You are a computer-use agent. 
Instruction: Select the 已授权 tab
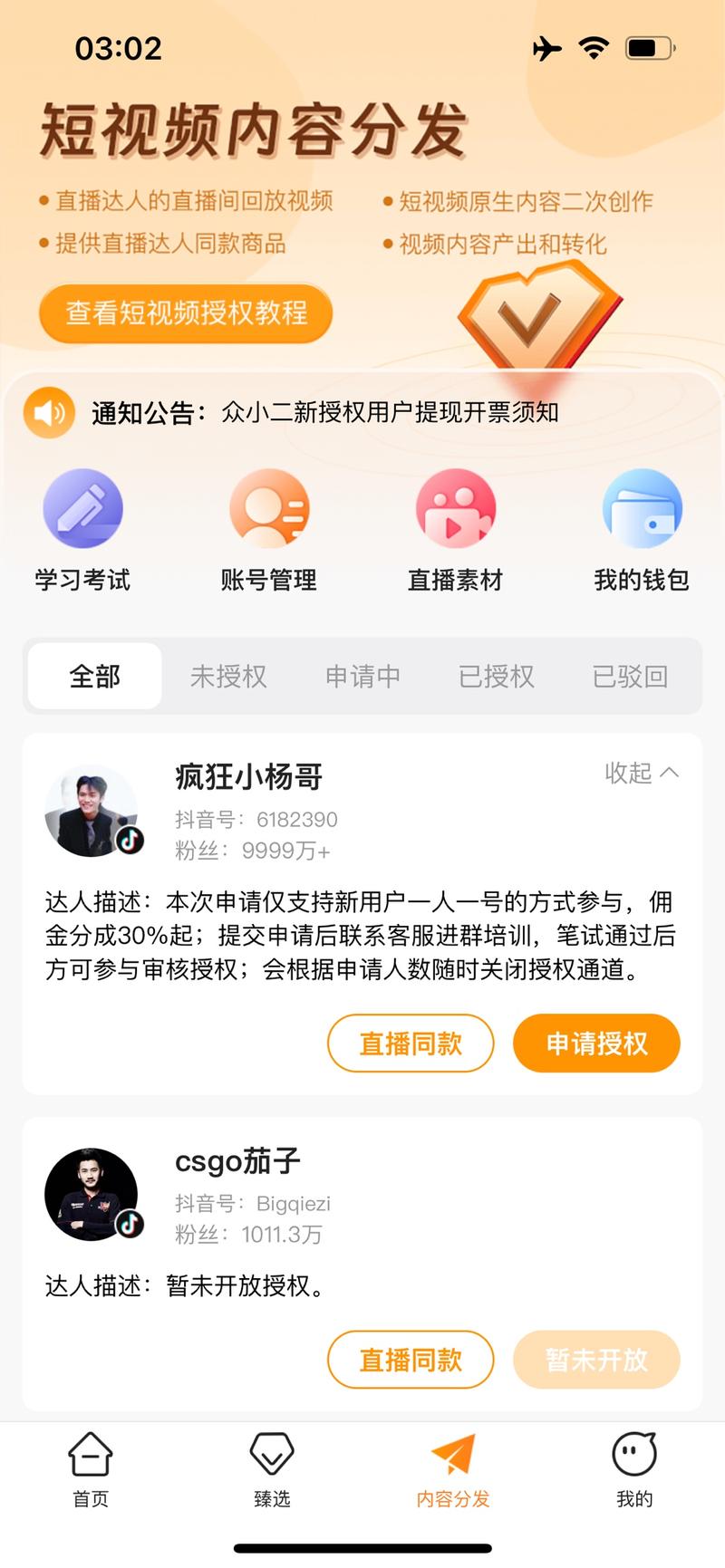(497, 676)
